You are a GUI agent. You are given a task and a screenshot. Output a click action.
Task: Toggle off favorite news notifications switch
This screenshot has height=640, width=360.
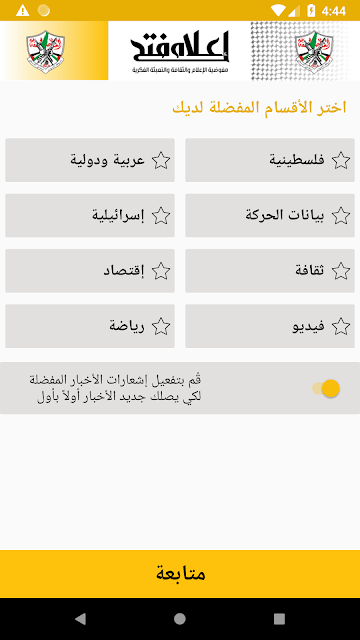click(326, 388)
